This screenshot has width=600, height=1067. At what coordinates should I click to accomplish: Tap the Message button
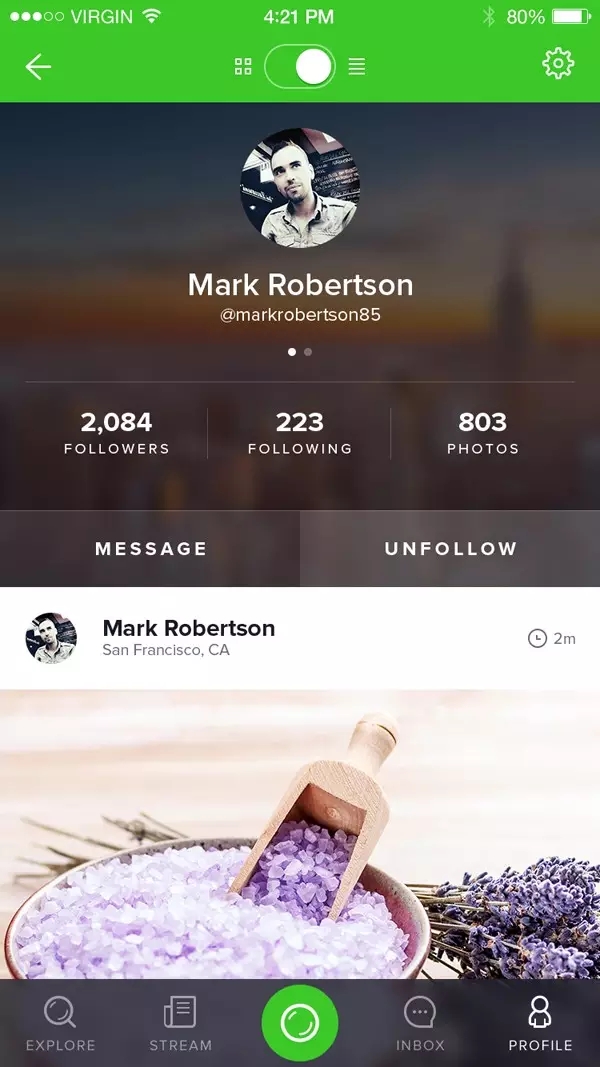[x=150, y=549]
